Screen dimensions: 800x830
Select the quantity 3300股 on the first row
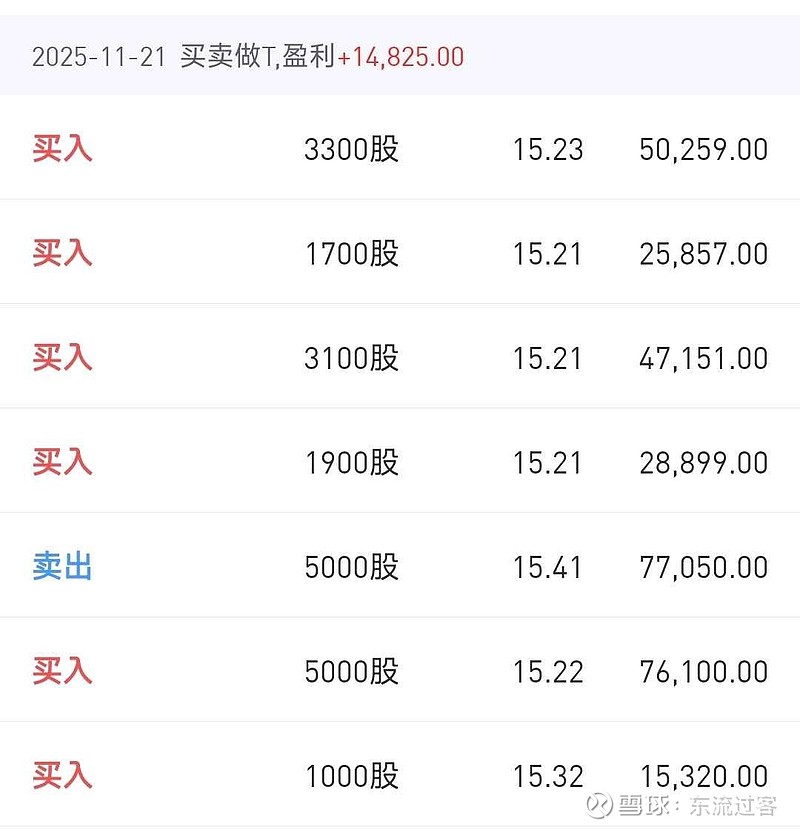tap(352, 148)
